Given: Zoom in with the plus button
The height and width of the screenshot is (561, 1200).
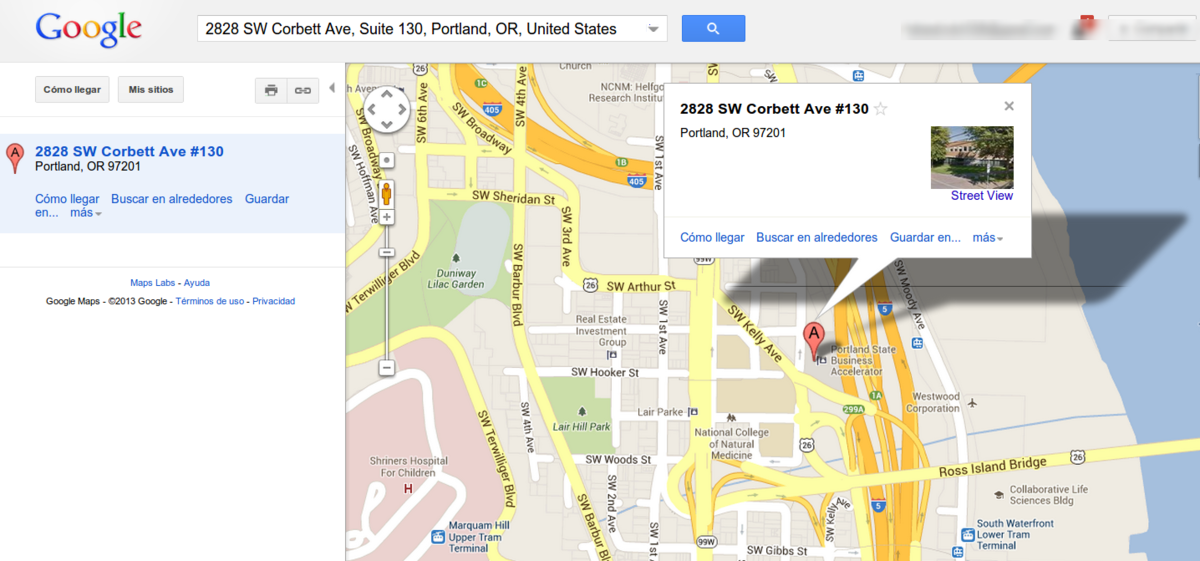Looking at the screenshot, I should [x=387, y=217].
